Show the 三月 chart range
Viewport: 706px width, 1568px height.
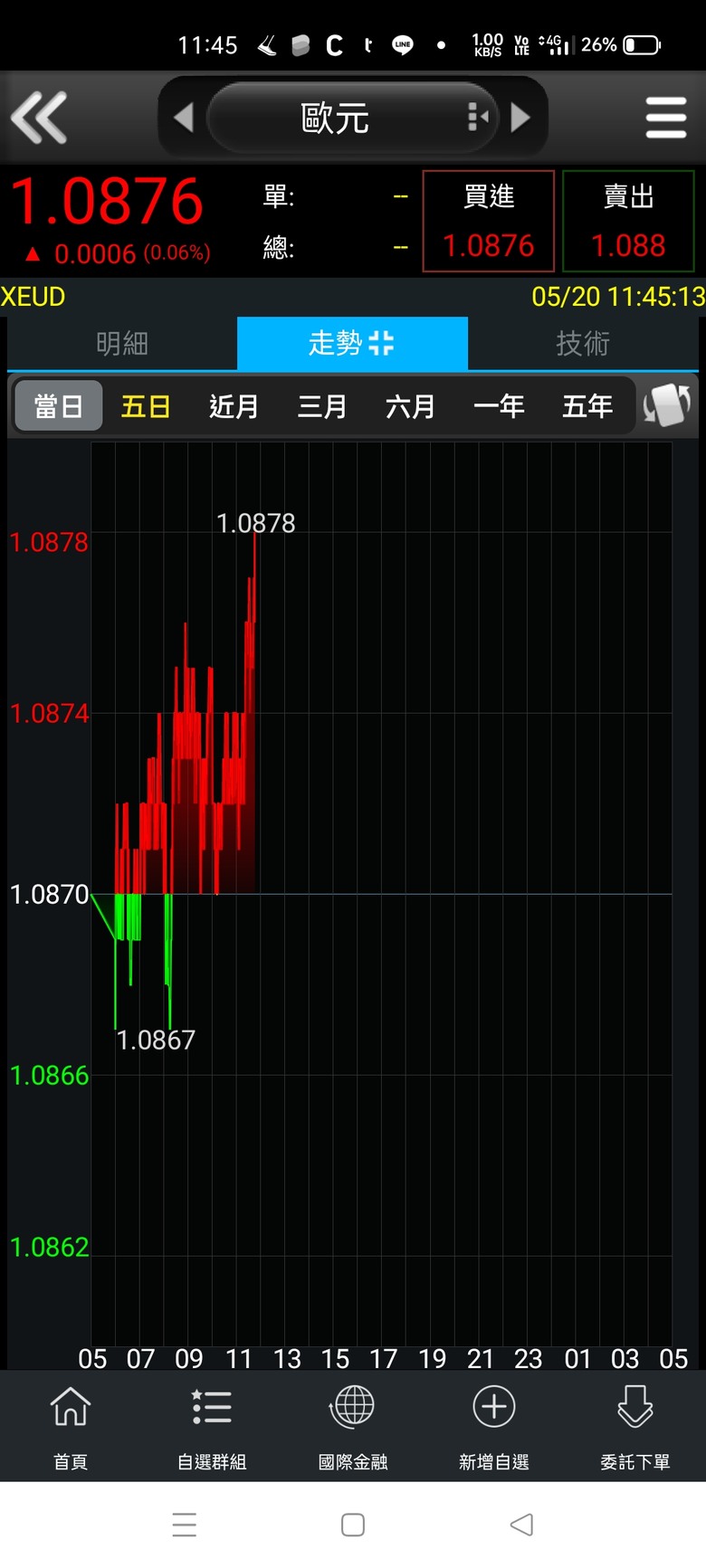(322, 406)
